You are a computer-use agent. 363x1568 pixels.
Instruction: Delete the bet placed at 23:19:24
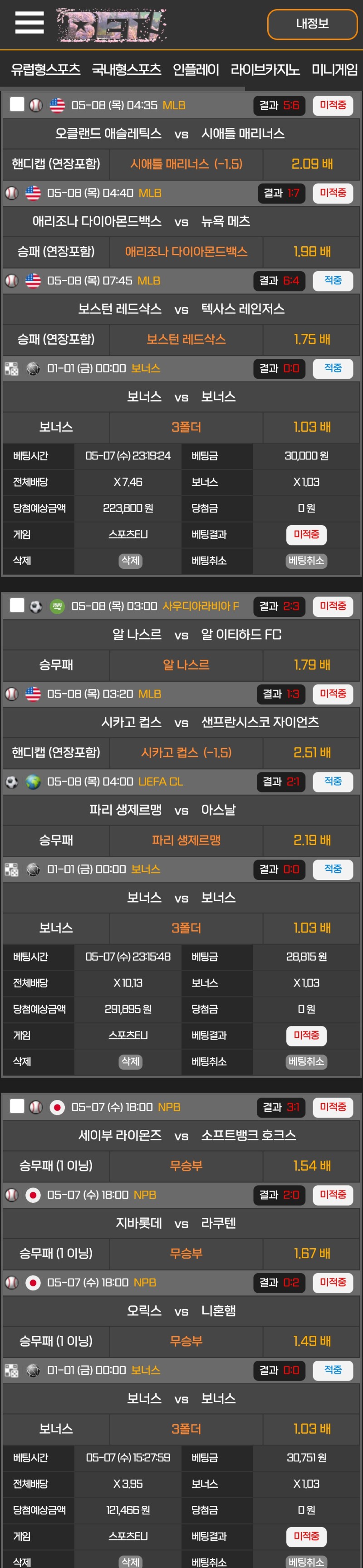(x=130, y=561)
